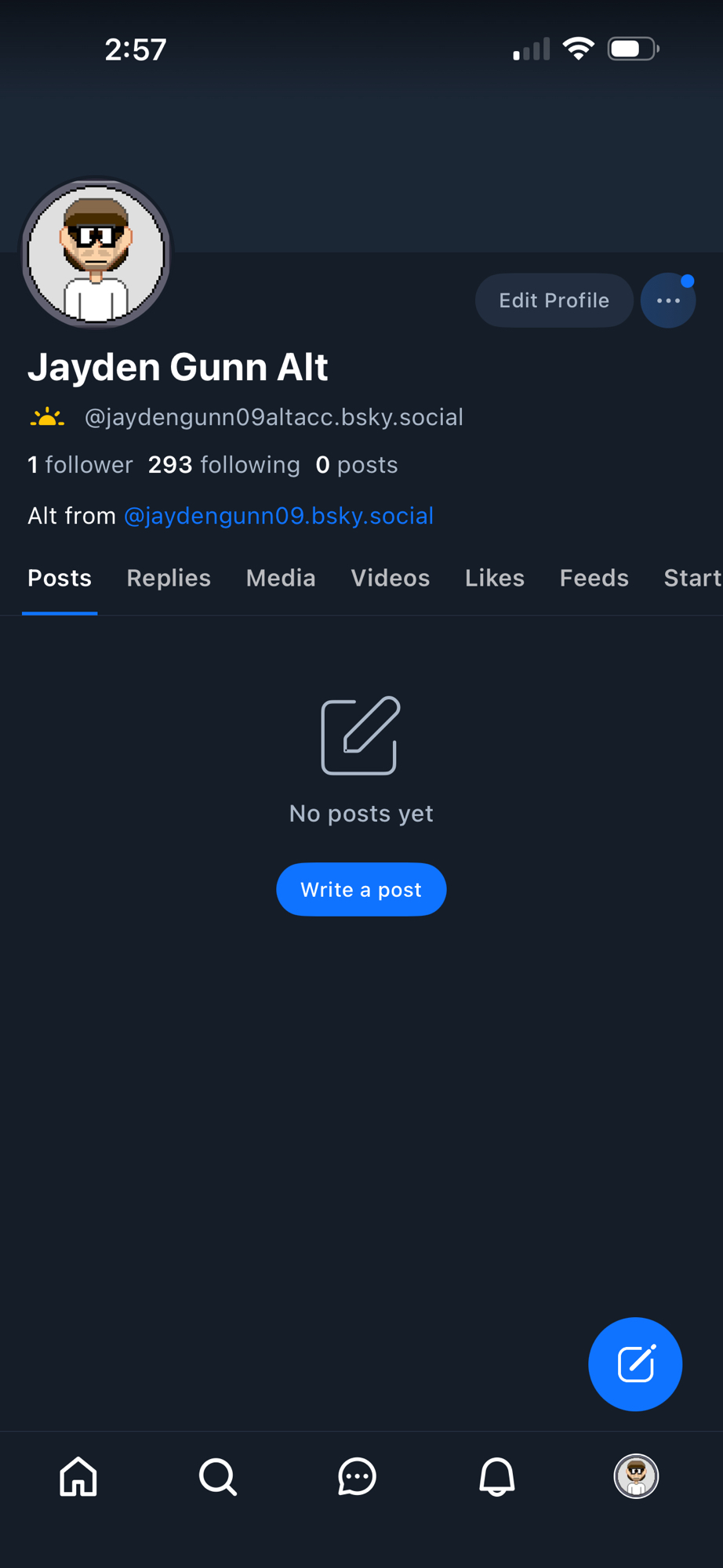Open the @jaydengunn09.bsky.social link

tap(278, 516)
